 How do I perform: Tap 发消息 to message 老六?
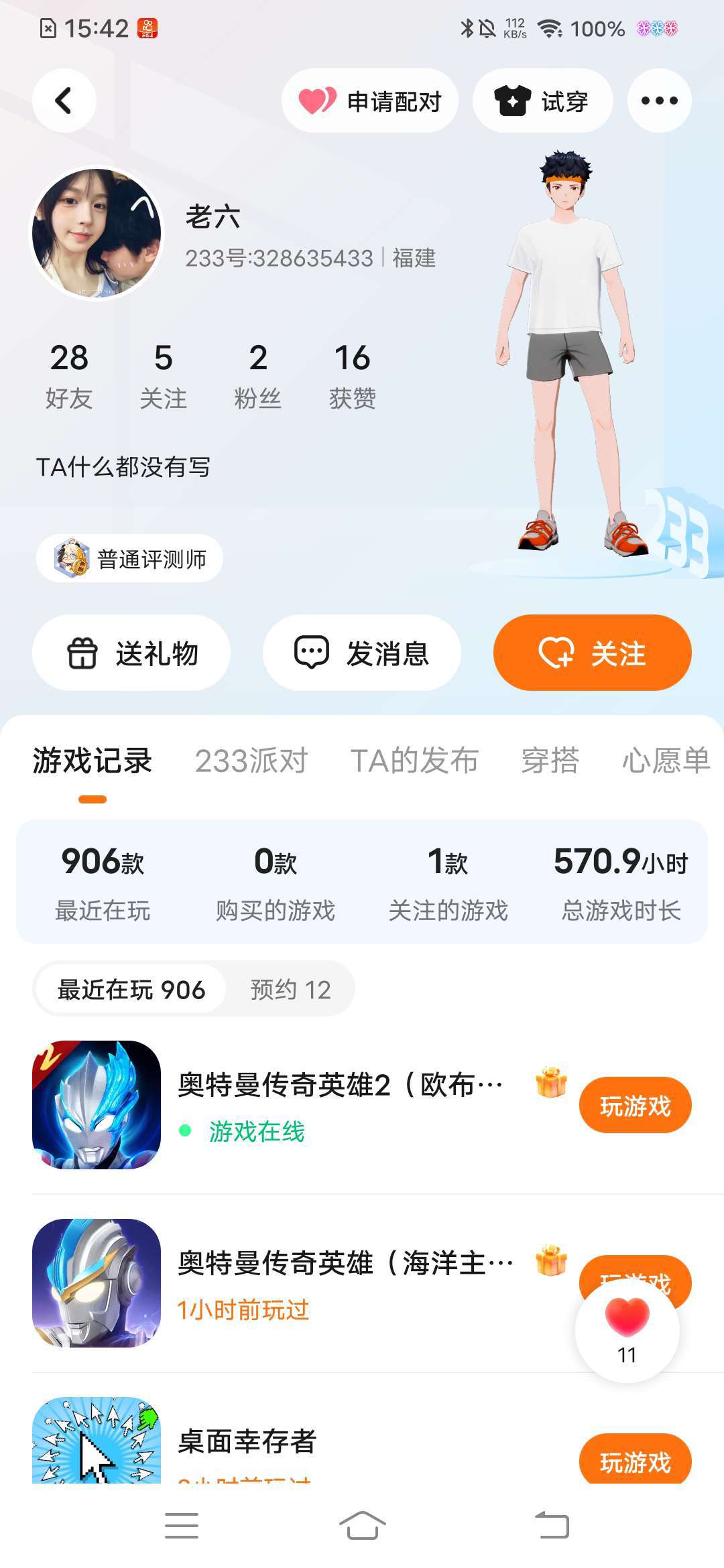pyautogui.click(x=362, y=653)
